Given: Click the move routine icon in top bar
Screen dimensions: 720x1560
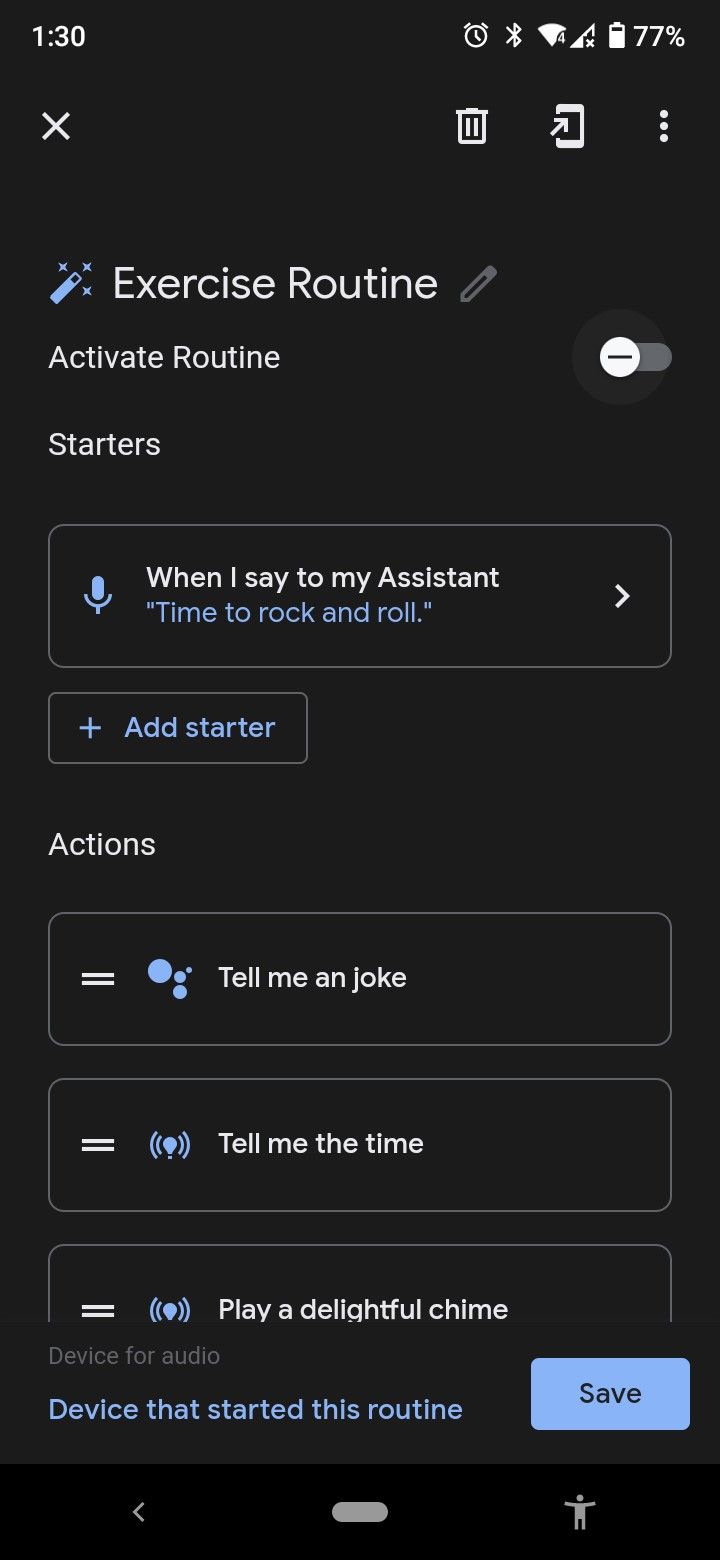Looking at the screenshot, I should [x=567, y=126].
